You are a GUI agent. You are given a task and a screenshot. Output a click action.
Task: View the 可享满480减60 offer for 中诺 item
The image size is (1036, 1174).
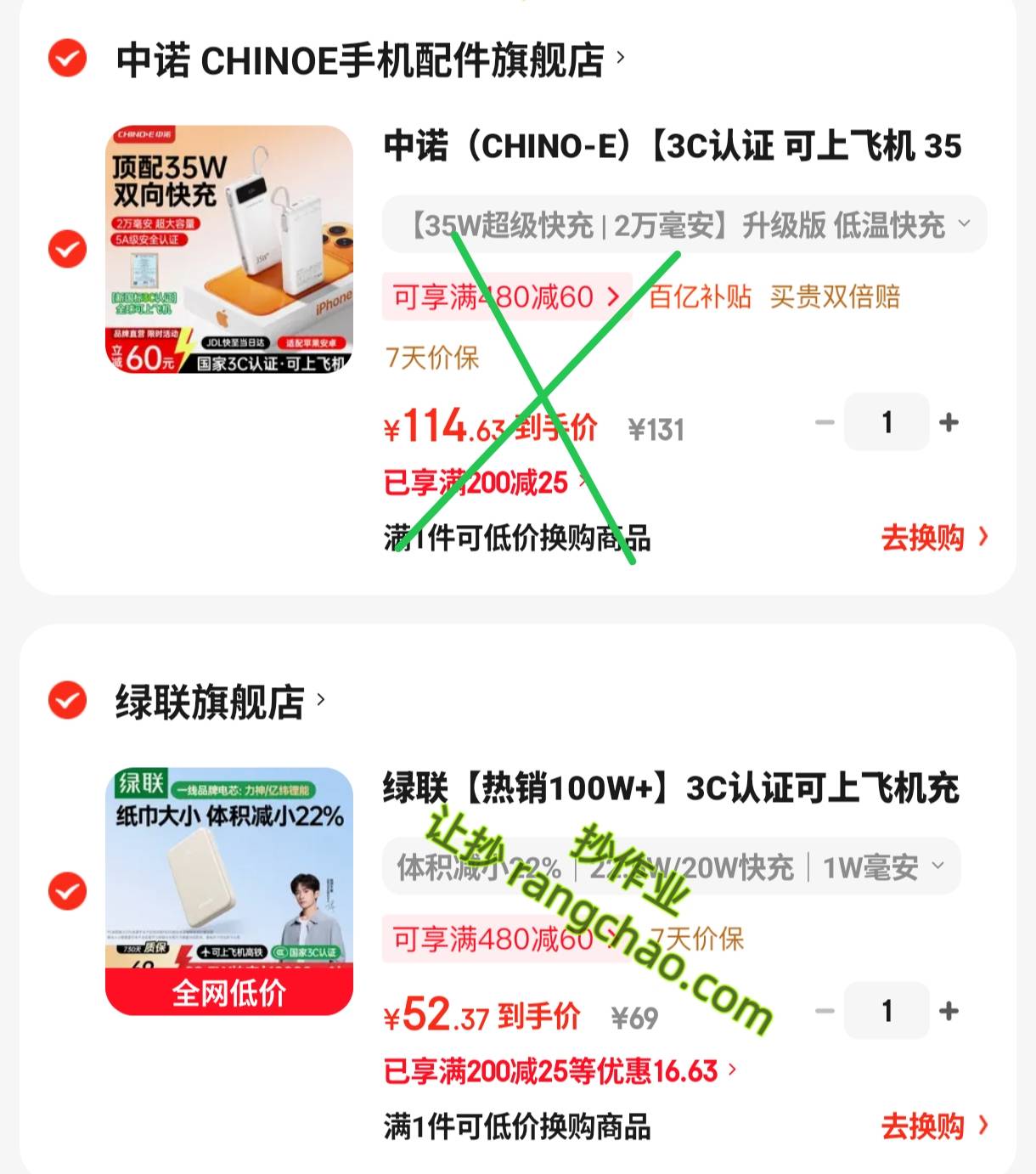click(506, 297)
